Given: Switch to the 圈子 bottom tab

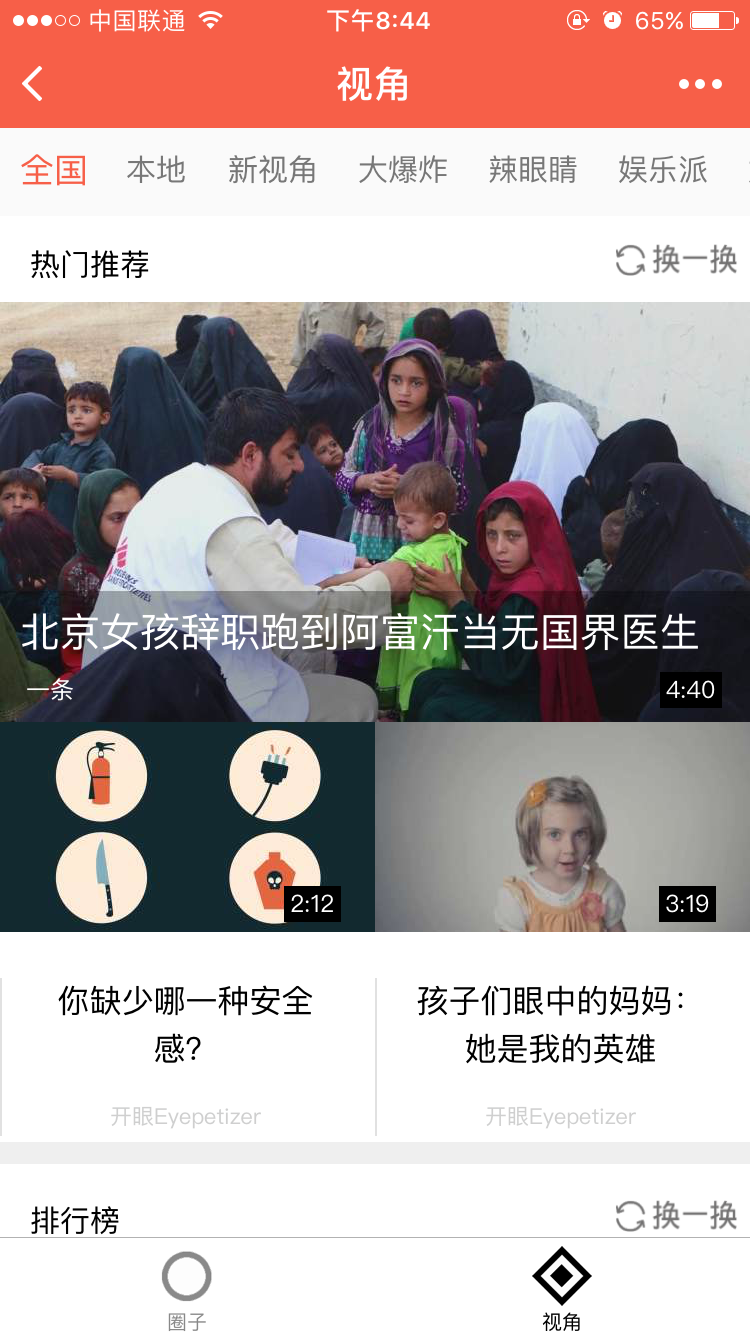Looking at the screenshot, I should (187, 1290).
